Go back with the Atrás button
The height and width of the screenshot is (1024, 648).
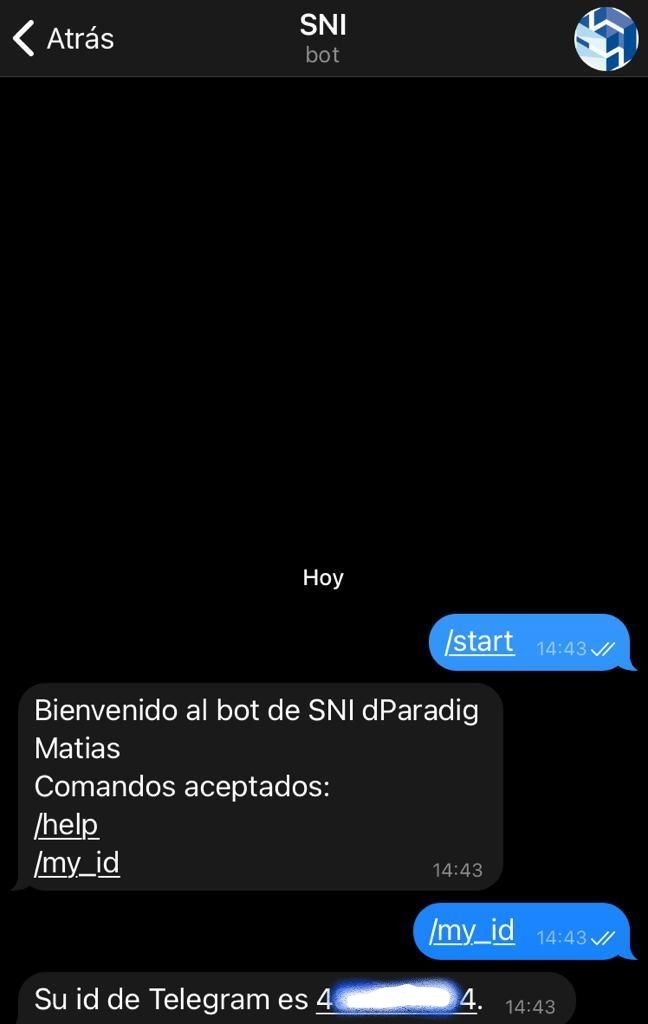tap(63, 39)
